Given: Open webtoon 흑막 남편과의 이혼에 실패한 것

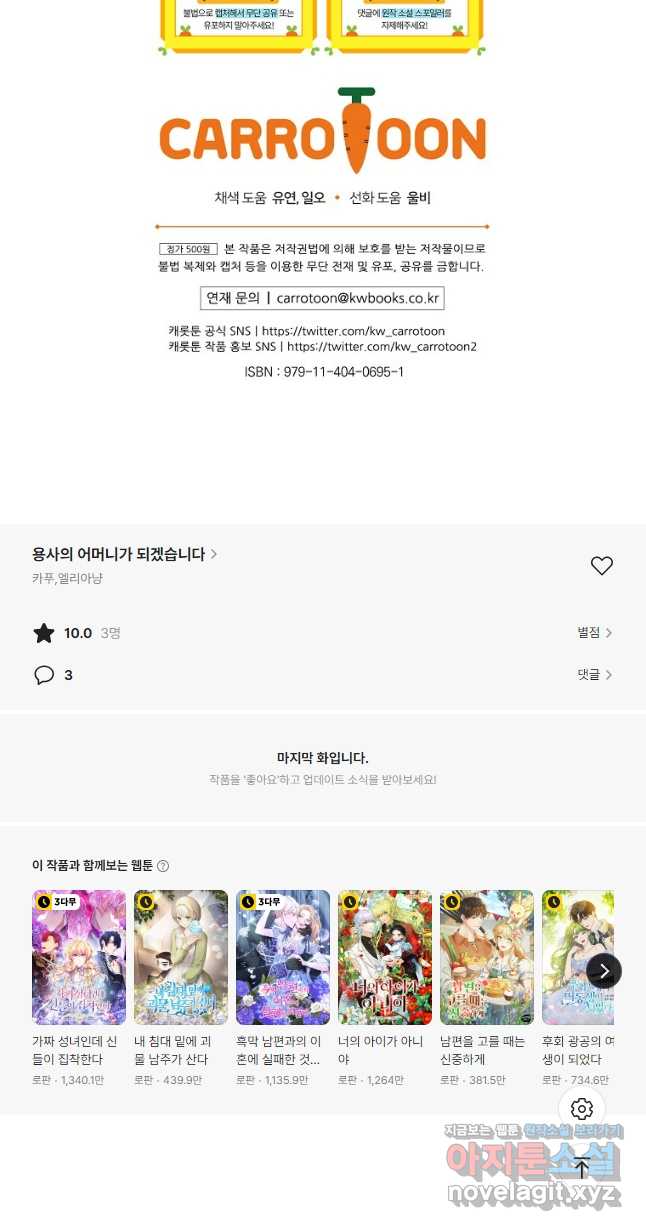Looking at the screenshot, I should [283, 957].
